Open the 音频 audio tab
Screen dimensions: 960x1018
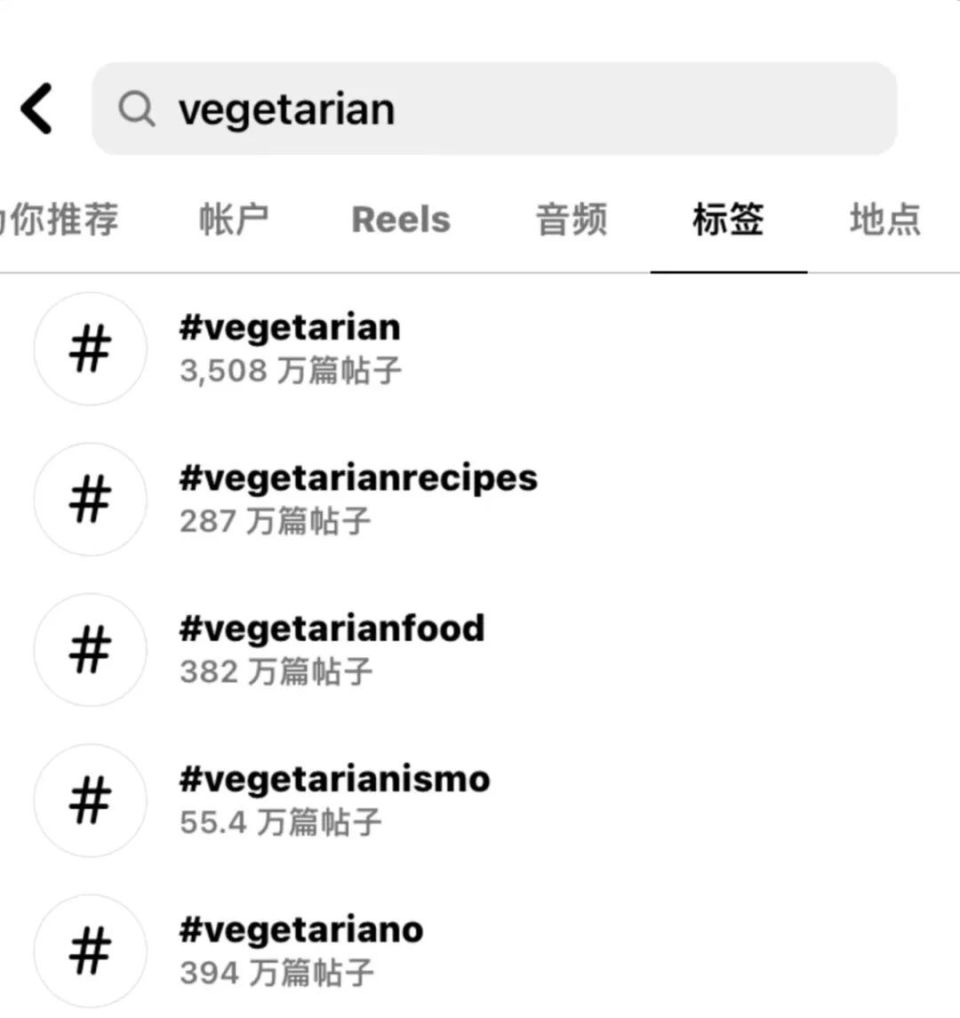(x=573, y=221)
